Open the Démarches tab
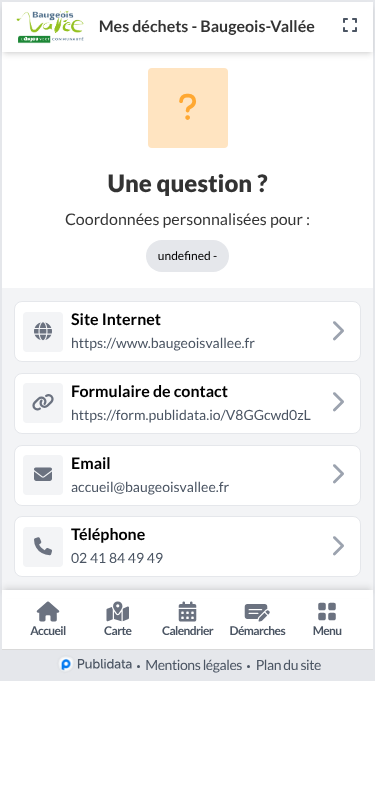 coord(257,619)
